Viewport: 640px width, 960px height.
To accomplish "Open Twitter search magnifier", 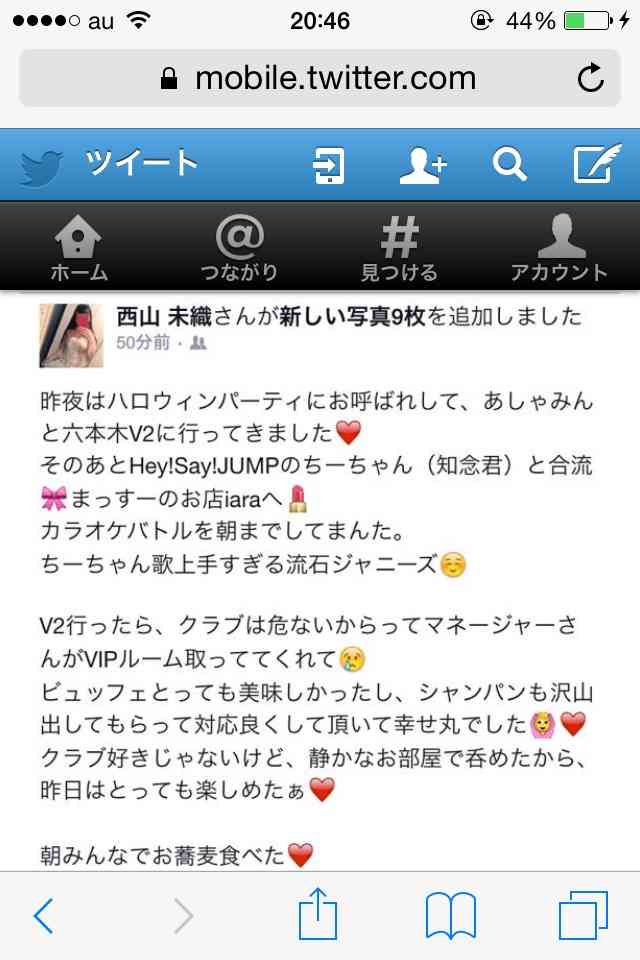I will [x=509, y=165].
